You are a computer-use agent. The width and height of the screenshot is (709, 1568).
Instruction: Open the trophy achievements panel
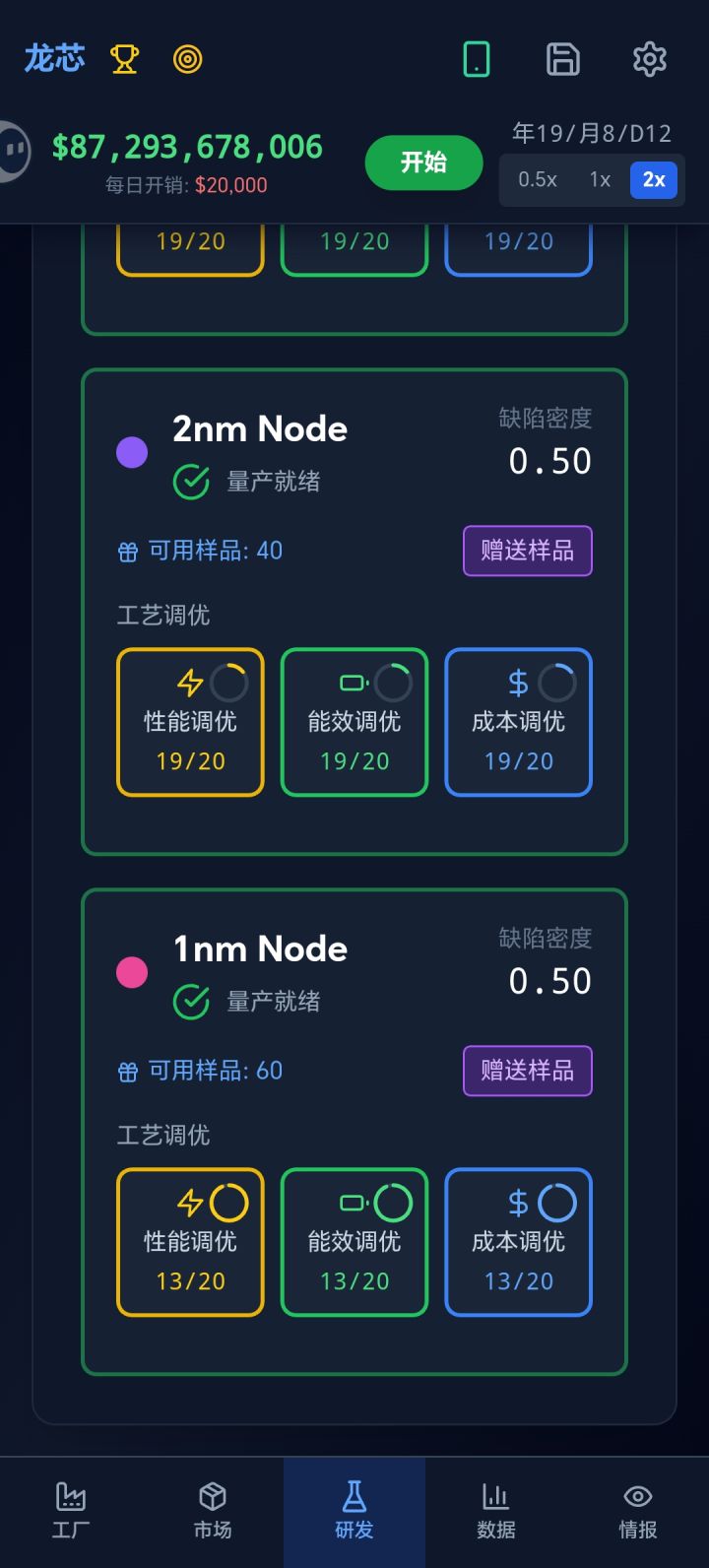click(124, 58)
